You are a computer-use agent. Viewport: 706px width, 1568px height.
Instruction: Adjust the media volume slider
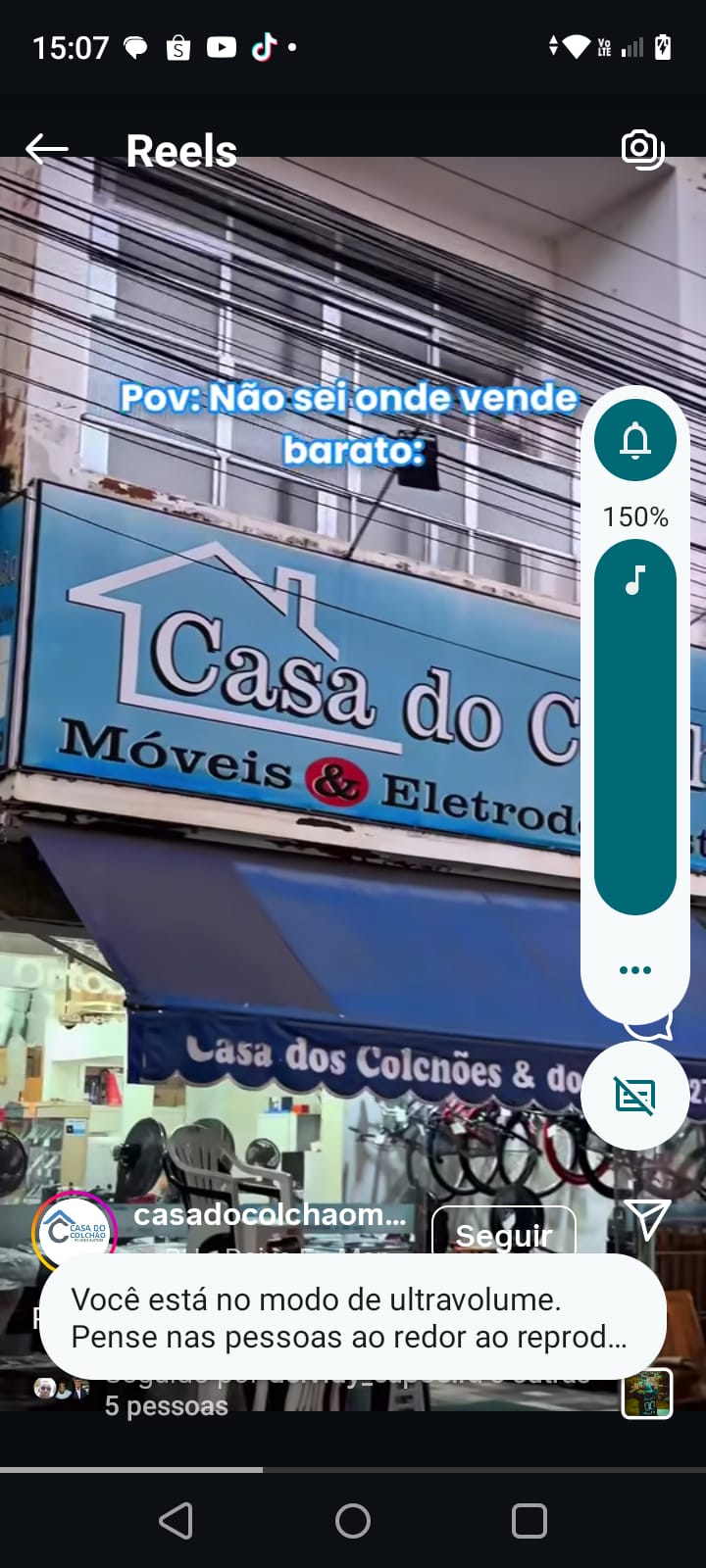(635, 725)
